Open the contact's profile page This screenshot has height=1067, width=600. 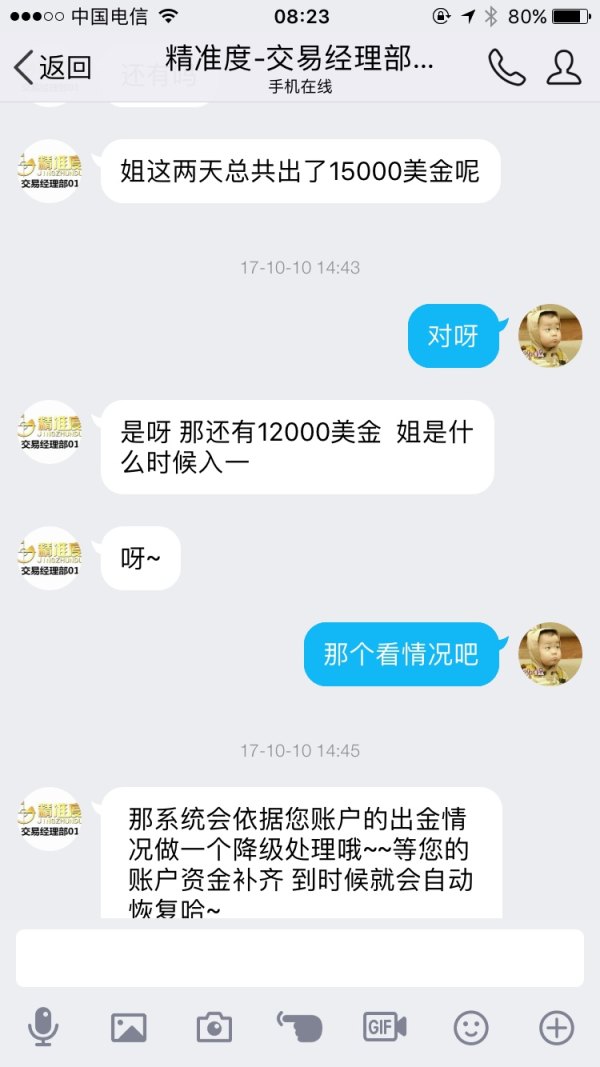564,67
